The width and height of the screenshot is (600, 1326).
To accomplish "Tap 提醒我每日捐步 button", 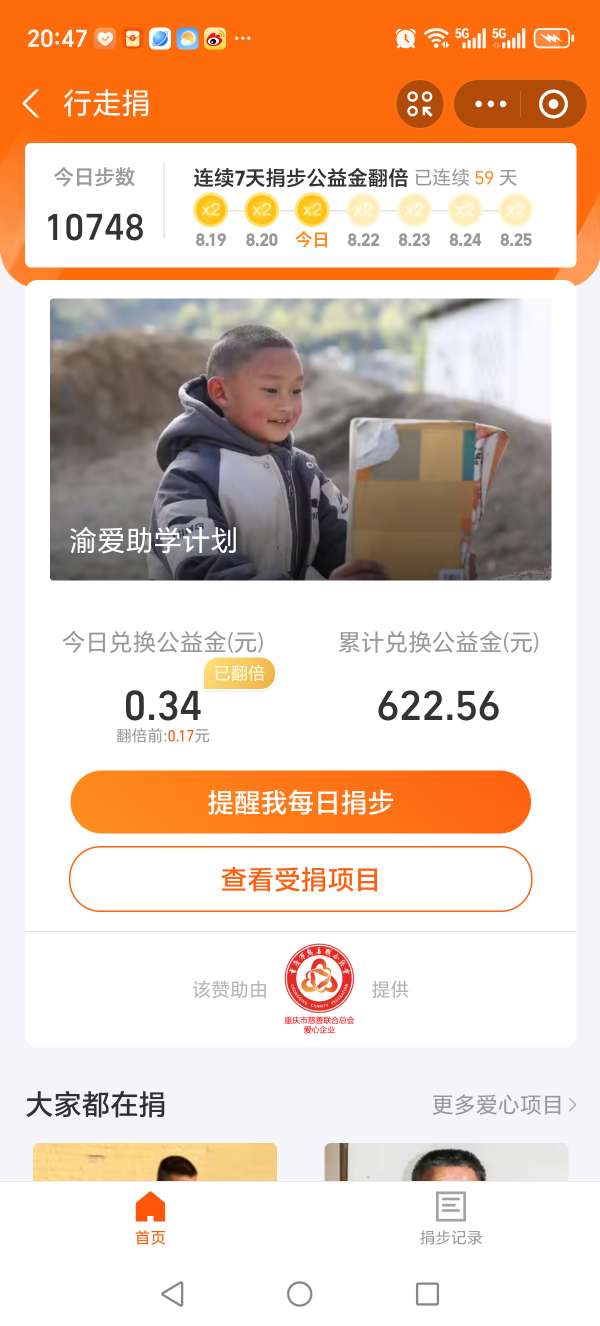I will point(300,802).
